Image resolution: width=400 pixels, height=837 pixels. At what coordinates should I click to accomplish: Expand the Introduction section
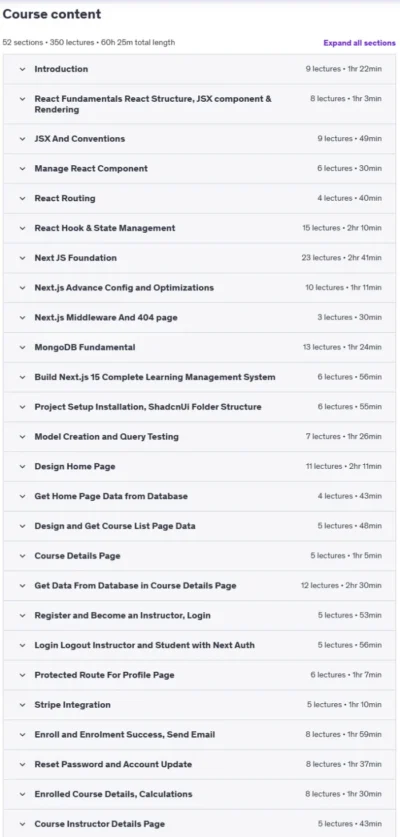[199, 69]
